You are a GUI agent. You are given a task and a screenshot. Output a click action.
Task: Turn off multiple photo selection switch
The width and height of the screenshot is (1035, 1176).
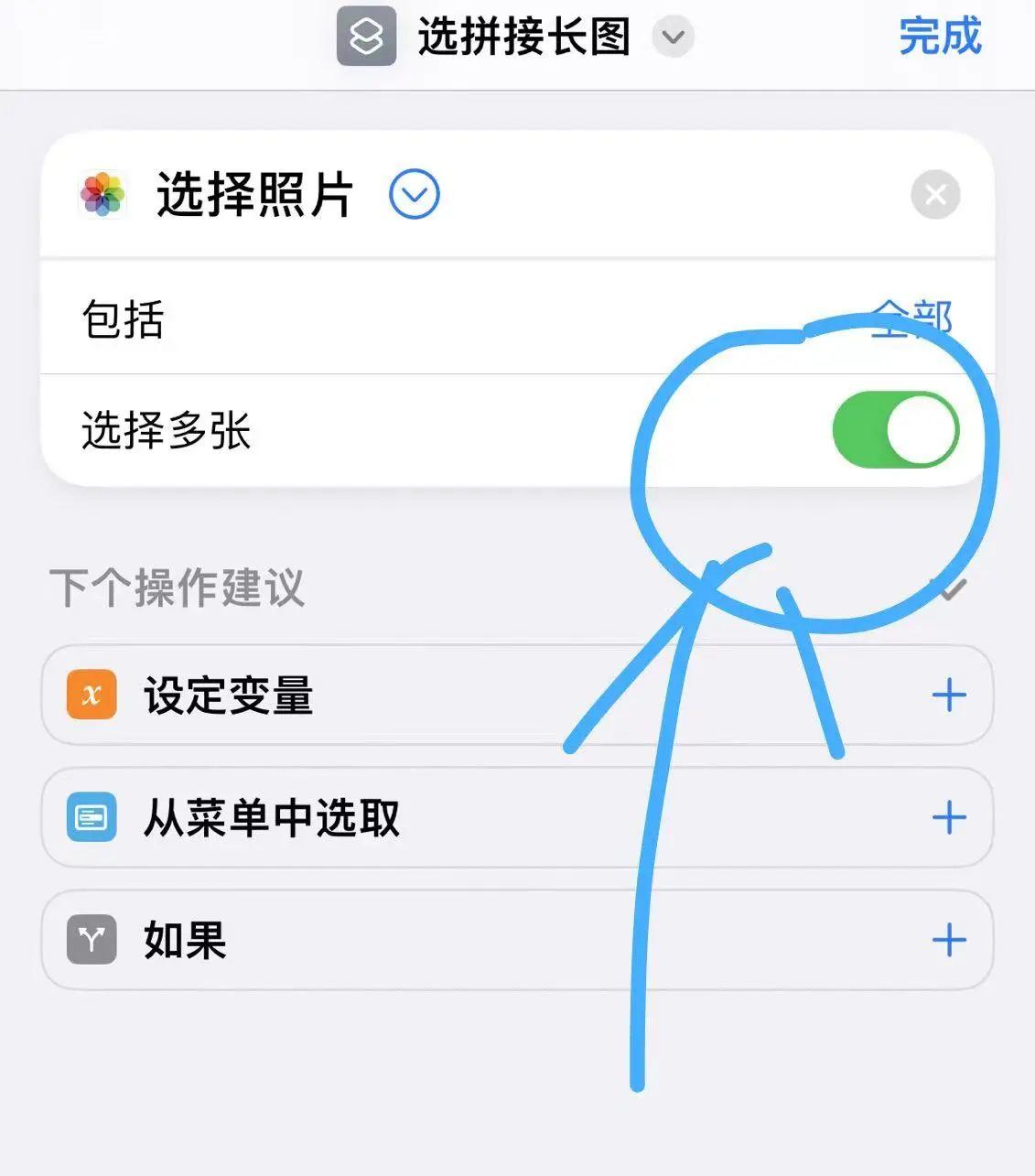pyautogui.click(x=895, y=430)
